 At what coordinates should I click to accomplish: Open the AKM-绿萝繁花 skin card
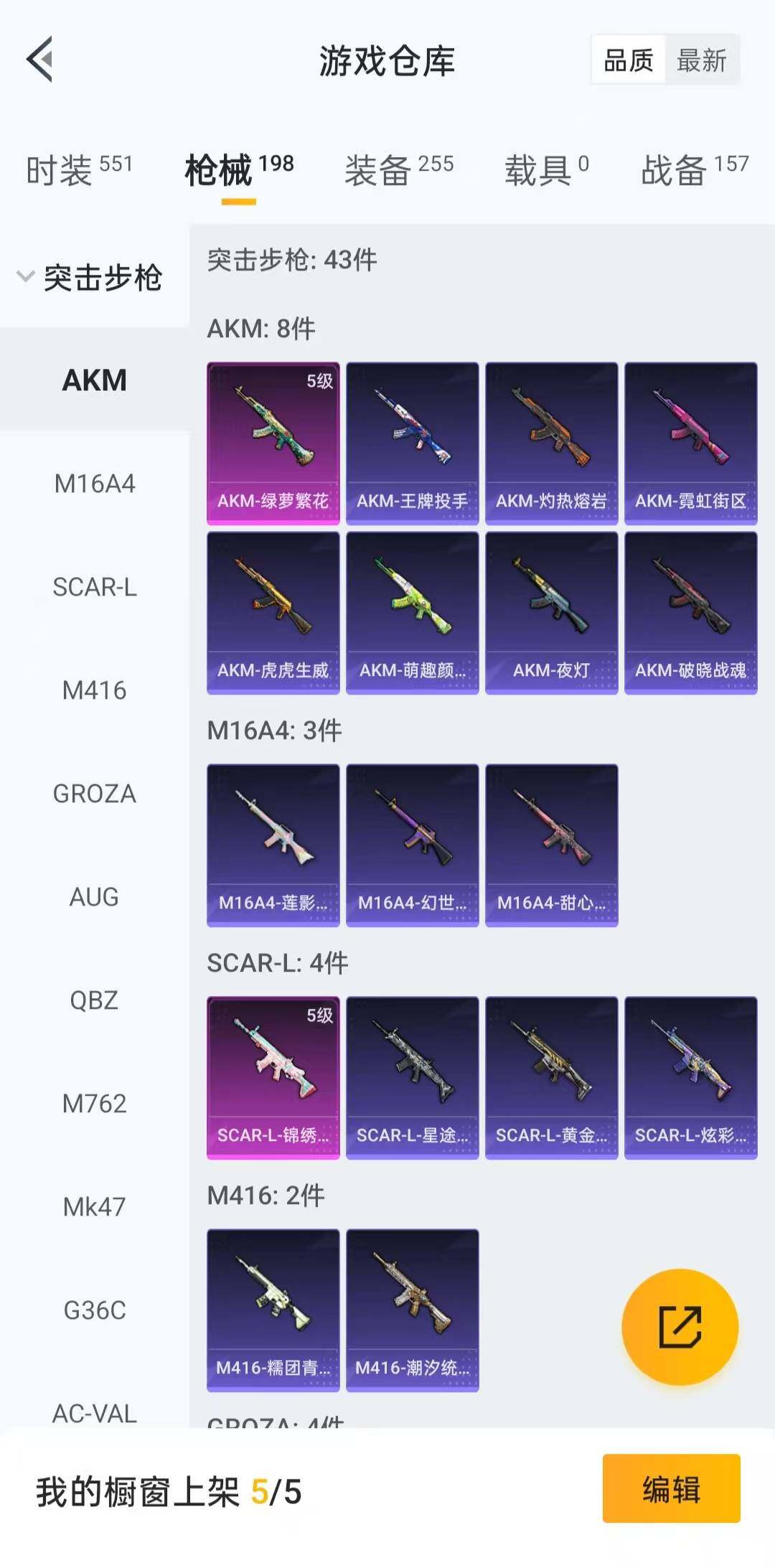tap(273, 443)
